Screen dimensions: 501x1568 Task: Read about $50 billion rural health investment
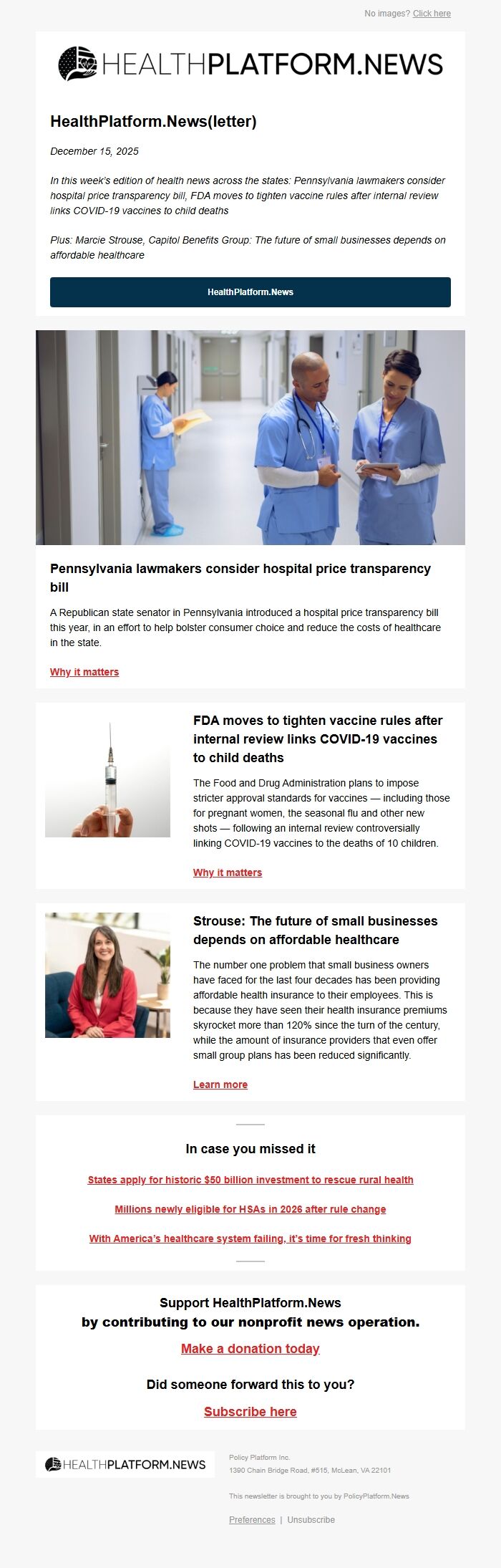point(250,1180)
